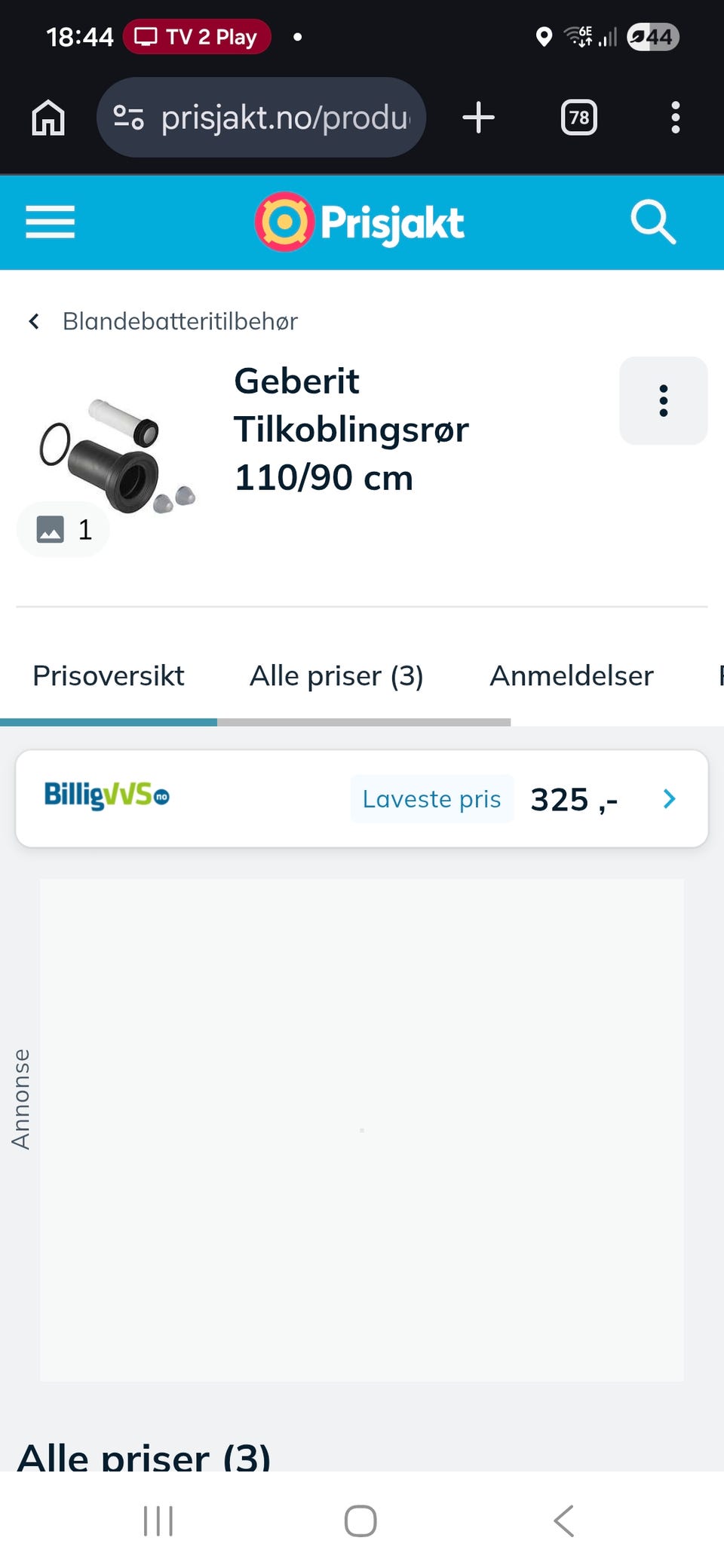Open the tab switcher showing 78 tabs

(x=578, y=117)
